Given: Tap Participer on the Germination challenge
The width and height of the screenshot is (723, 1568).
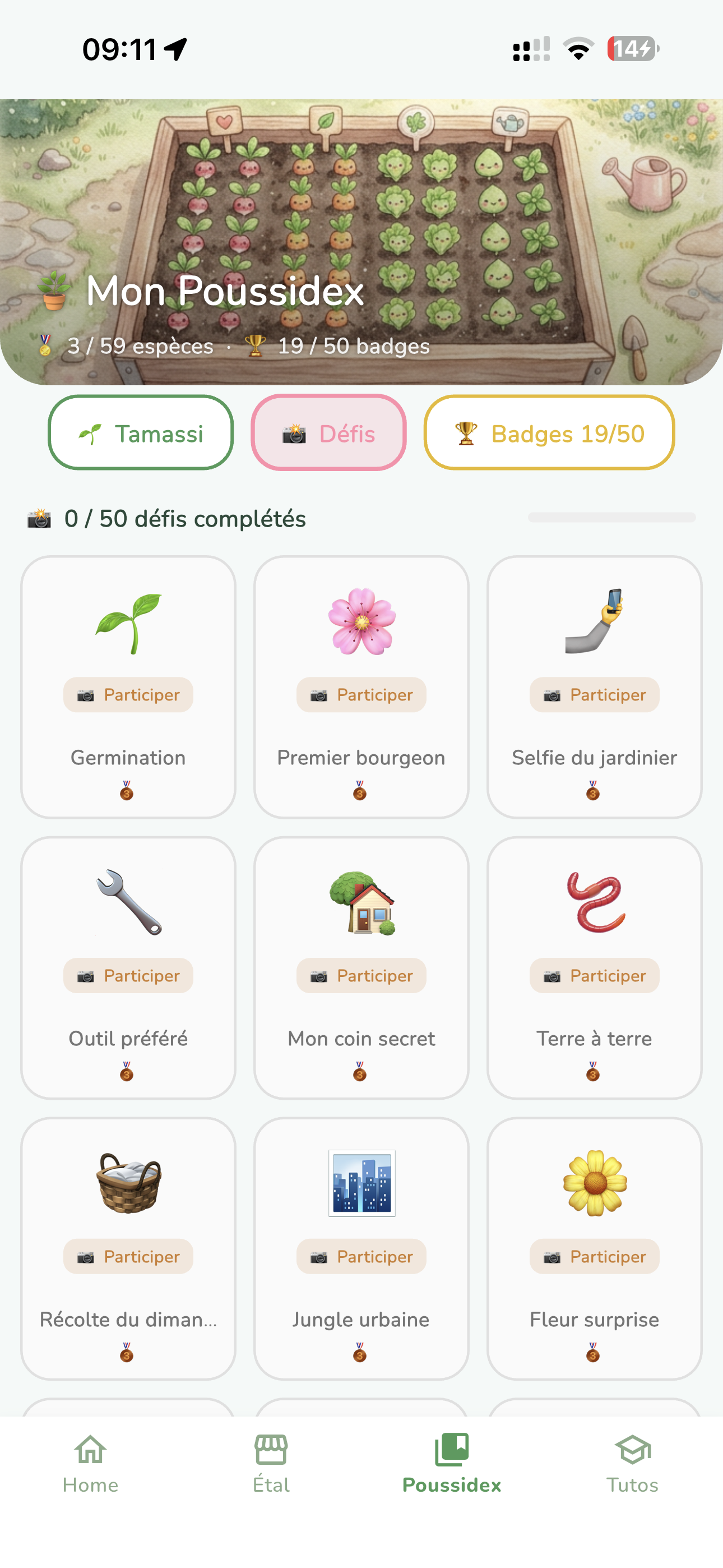Looking at the screenshot, I should tap(128, 694).
